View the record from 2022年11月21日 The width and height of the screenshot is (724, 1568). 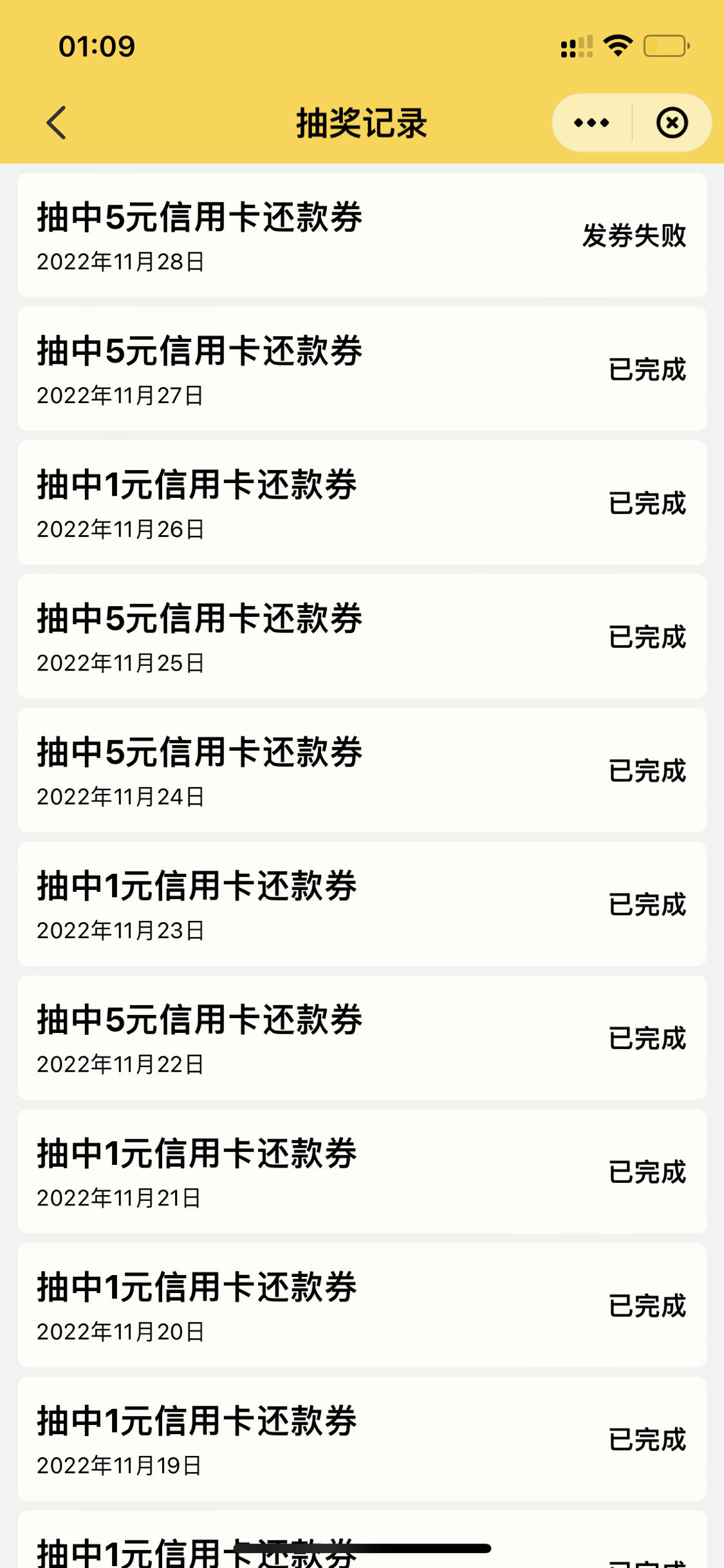point(362,1171)
